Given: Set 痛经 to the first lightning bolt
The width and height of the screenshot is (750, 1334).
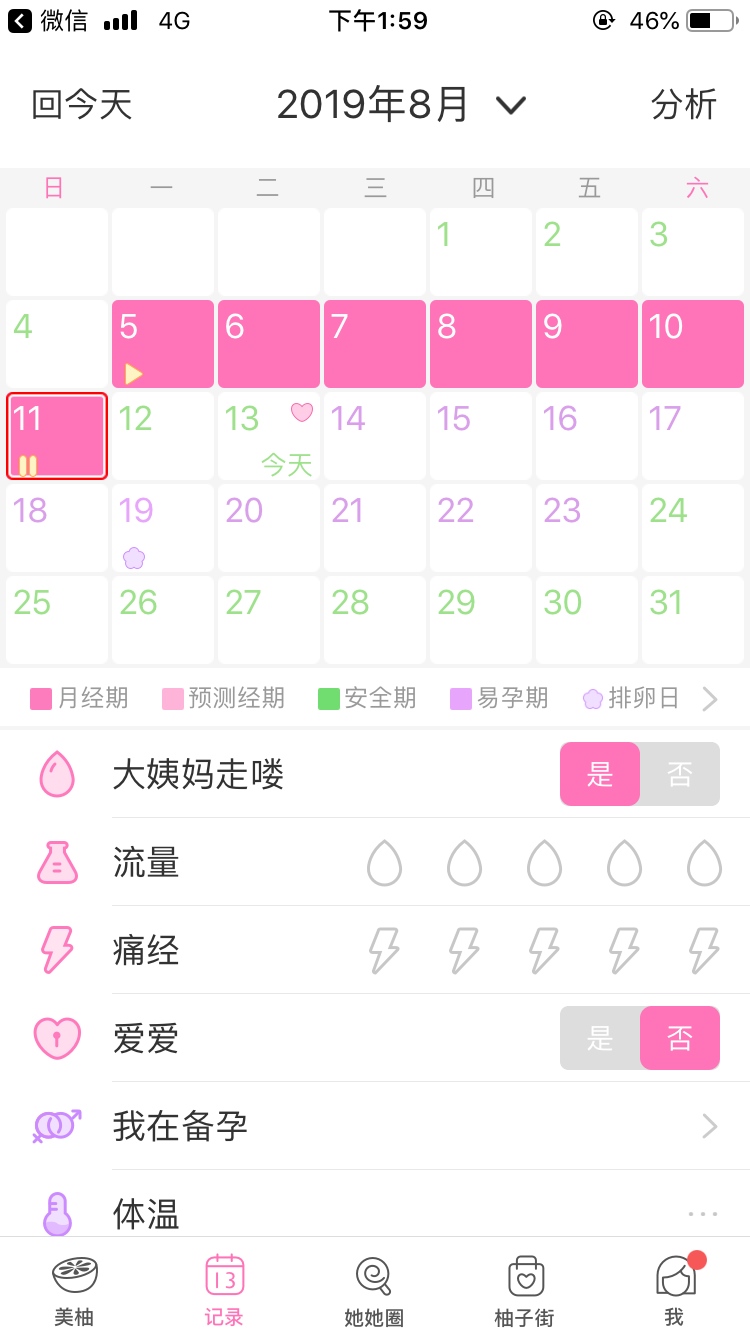Looking at the screenshot, I should point(384,950).
